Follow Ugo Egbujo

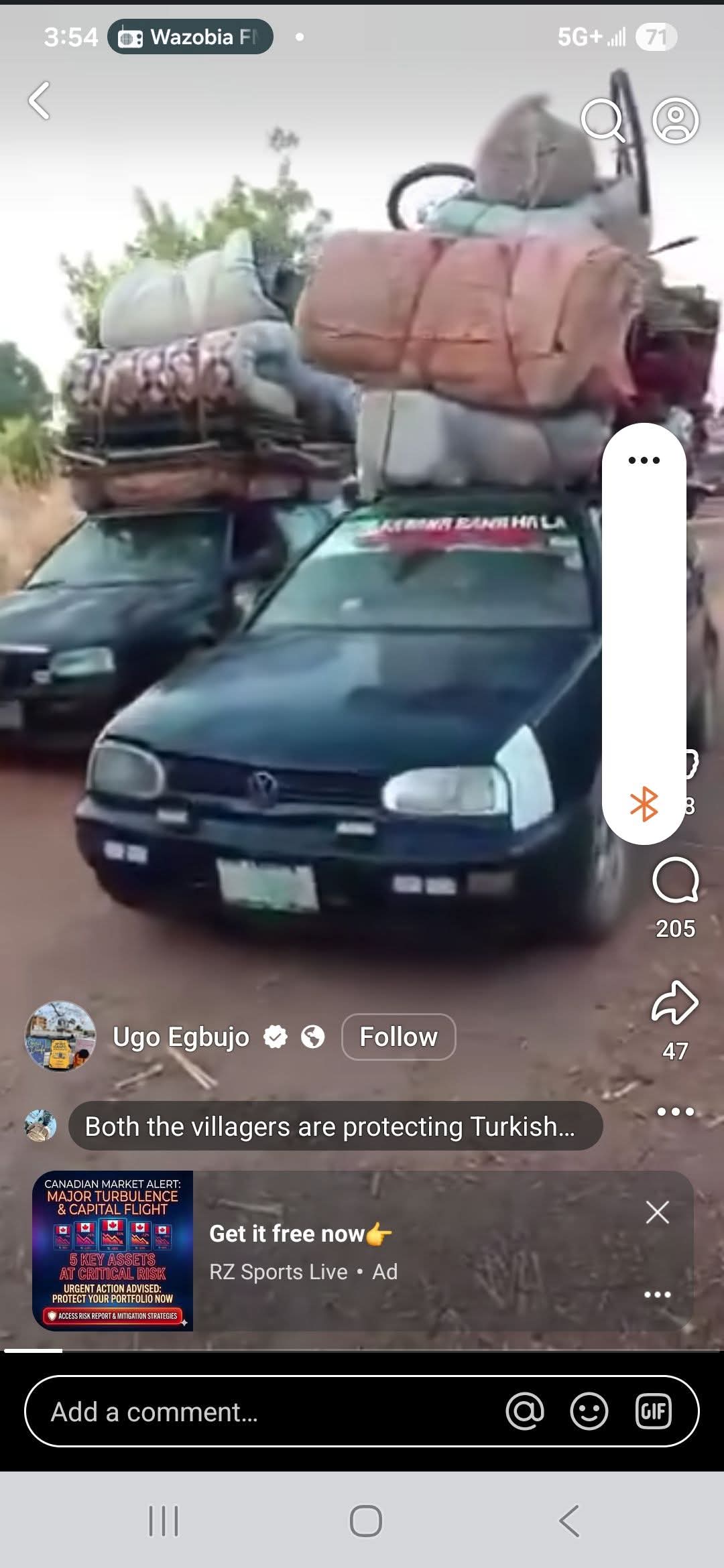398,1037
